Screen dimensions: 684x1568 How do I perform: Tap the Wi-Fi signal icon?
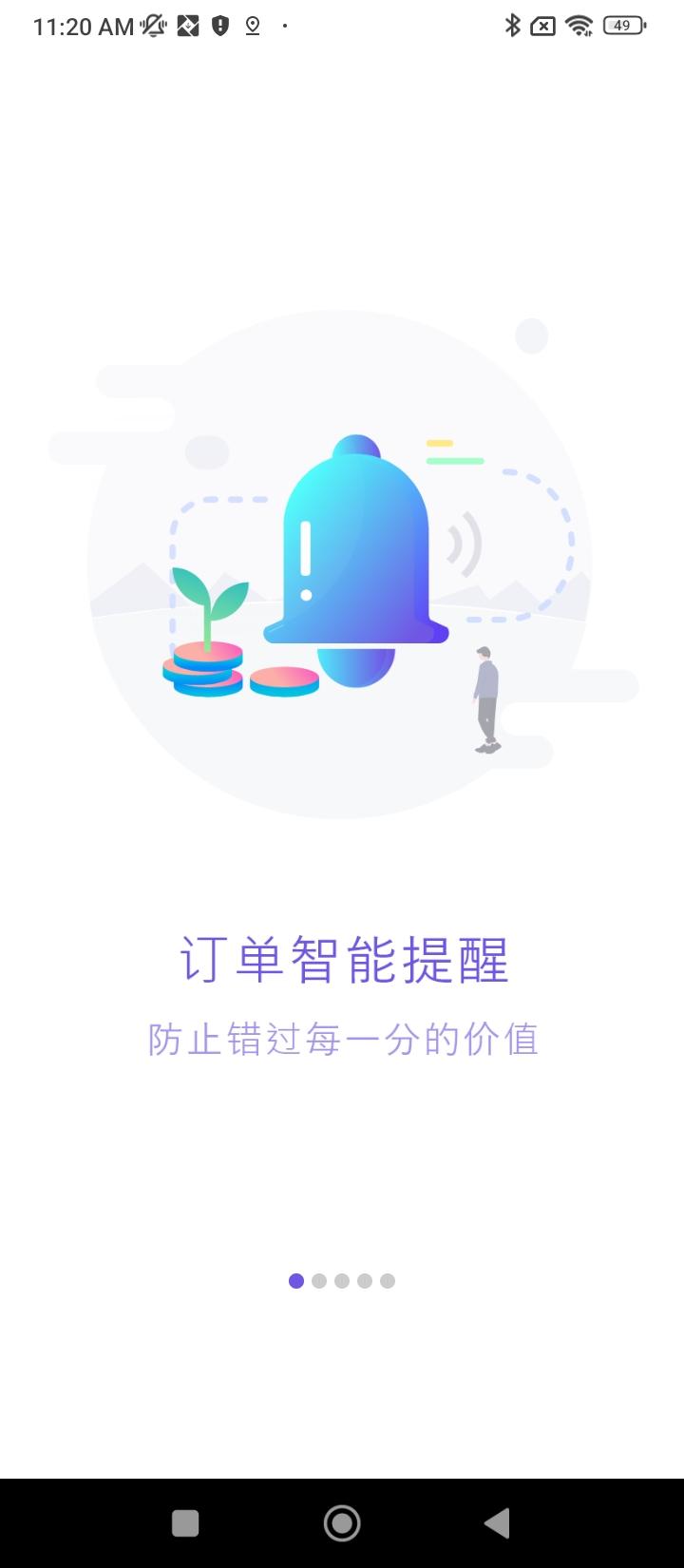coord(577,26)
